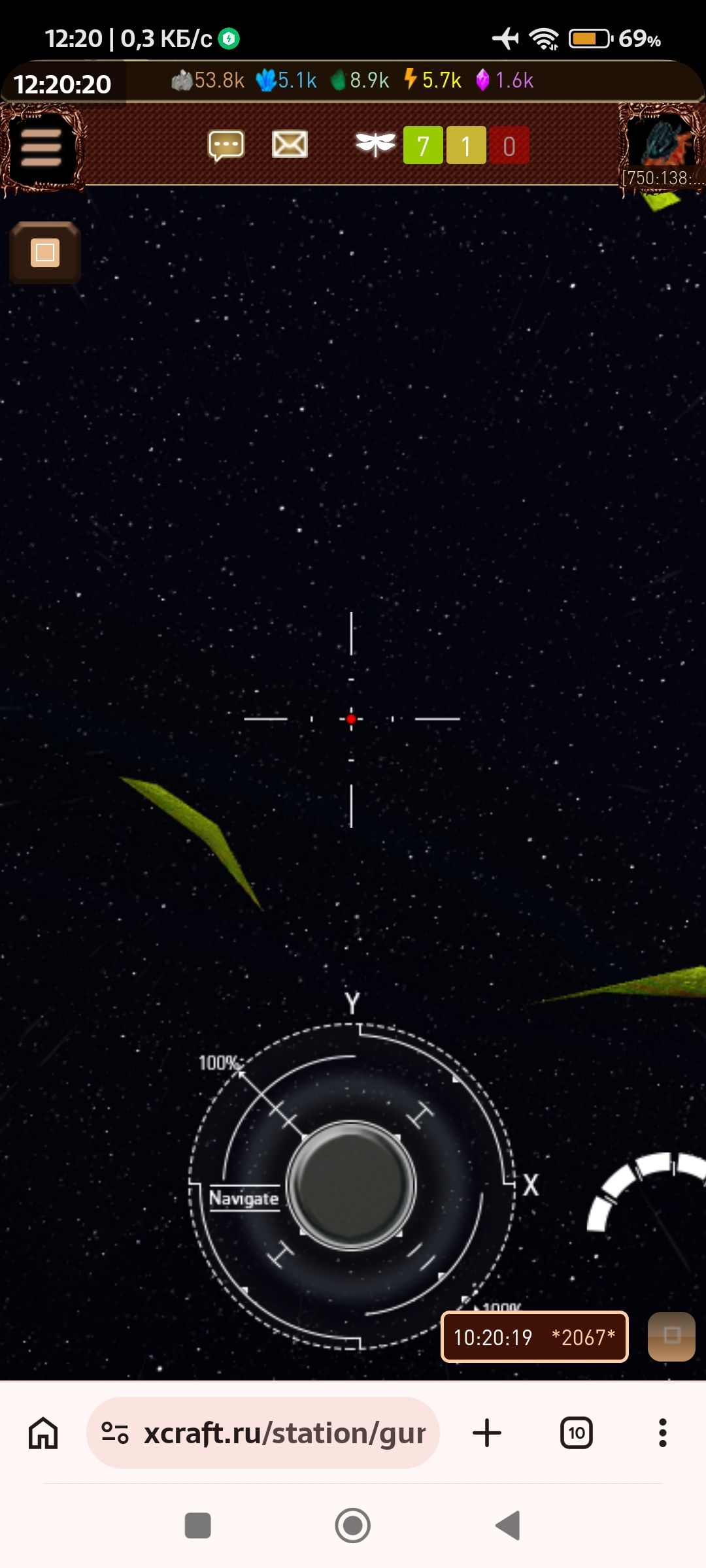The height and width of the screenshot is (1568, 706).
Task: Tap the yellow fleet counter 1
Action: click(x=466, y=146)
